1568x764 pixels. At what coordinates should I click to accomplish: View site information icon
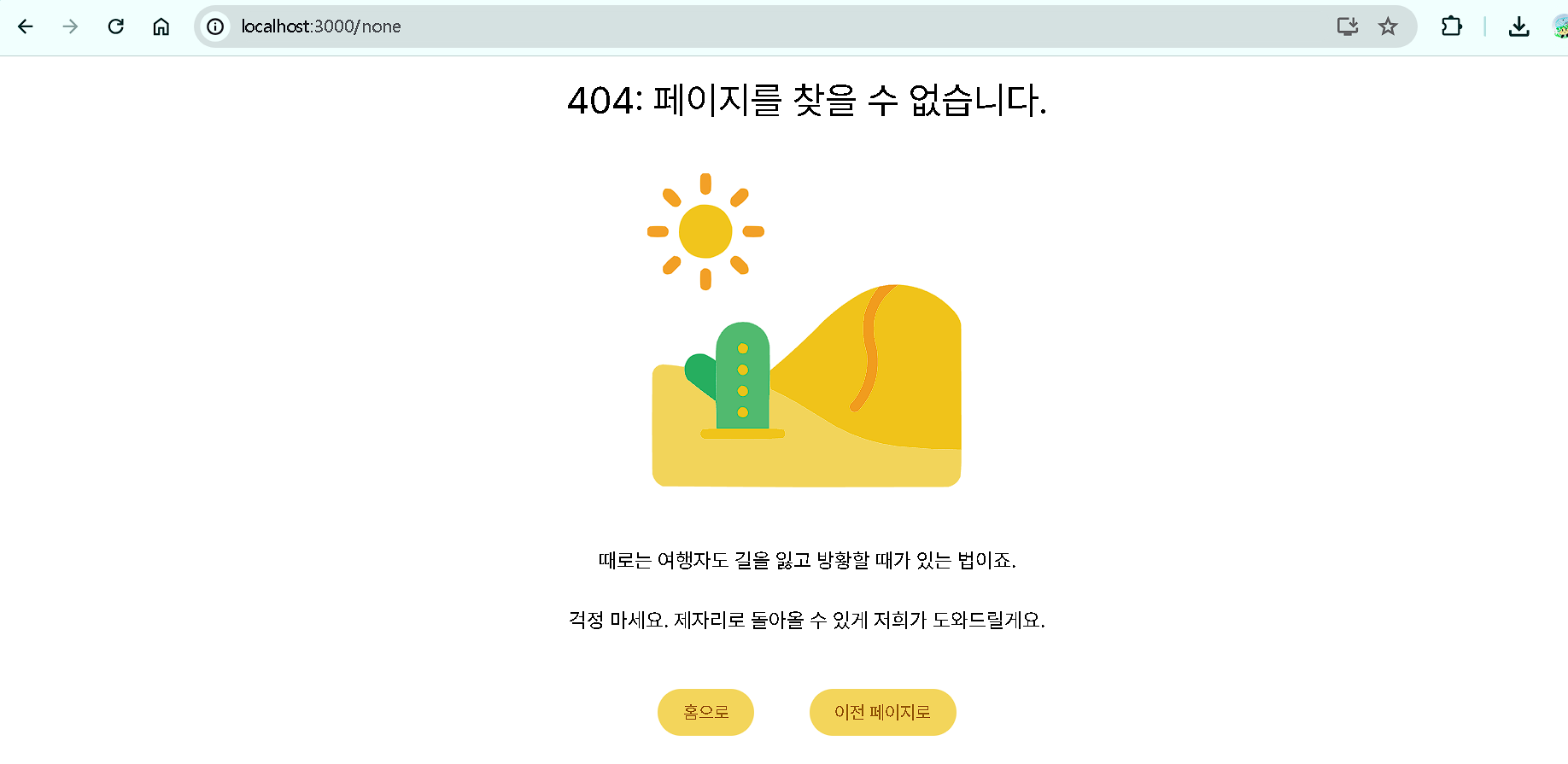coord(215,26)
